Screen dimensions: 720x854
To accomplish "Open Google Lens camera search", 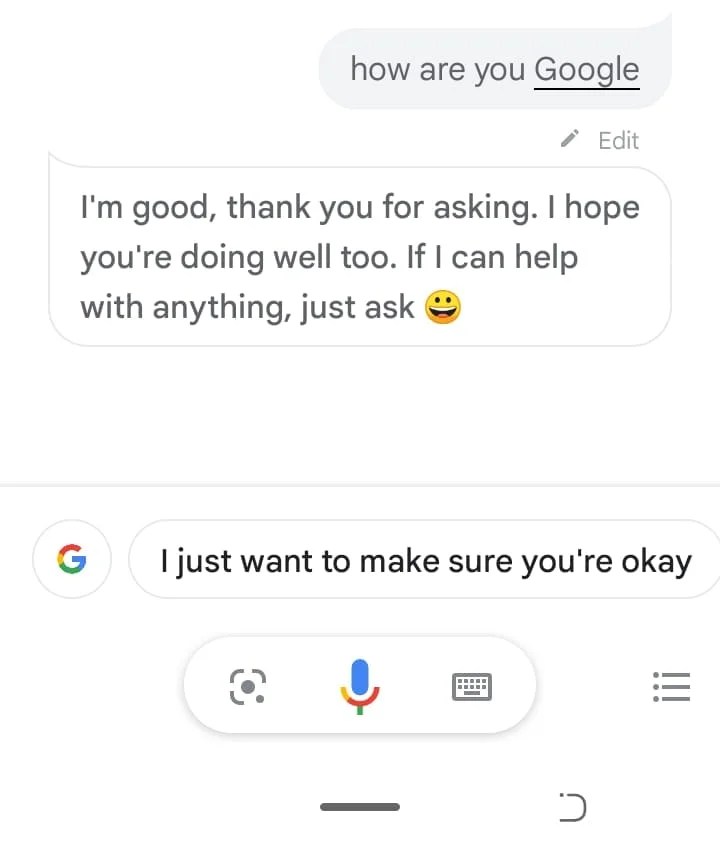I will click(246, 686).
